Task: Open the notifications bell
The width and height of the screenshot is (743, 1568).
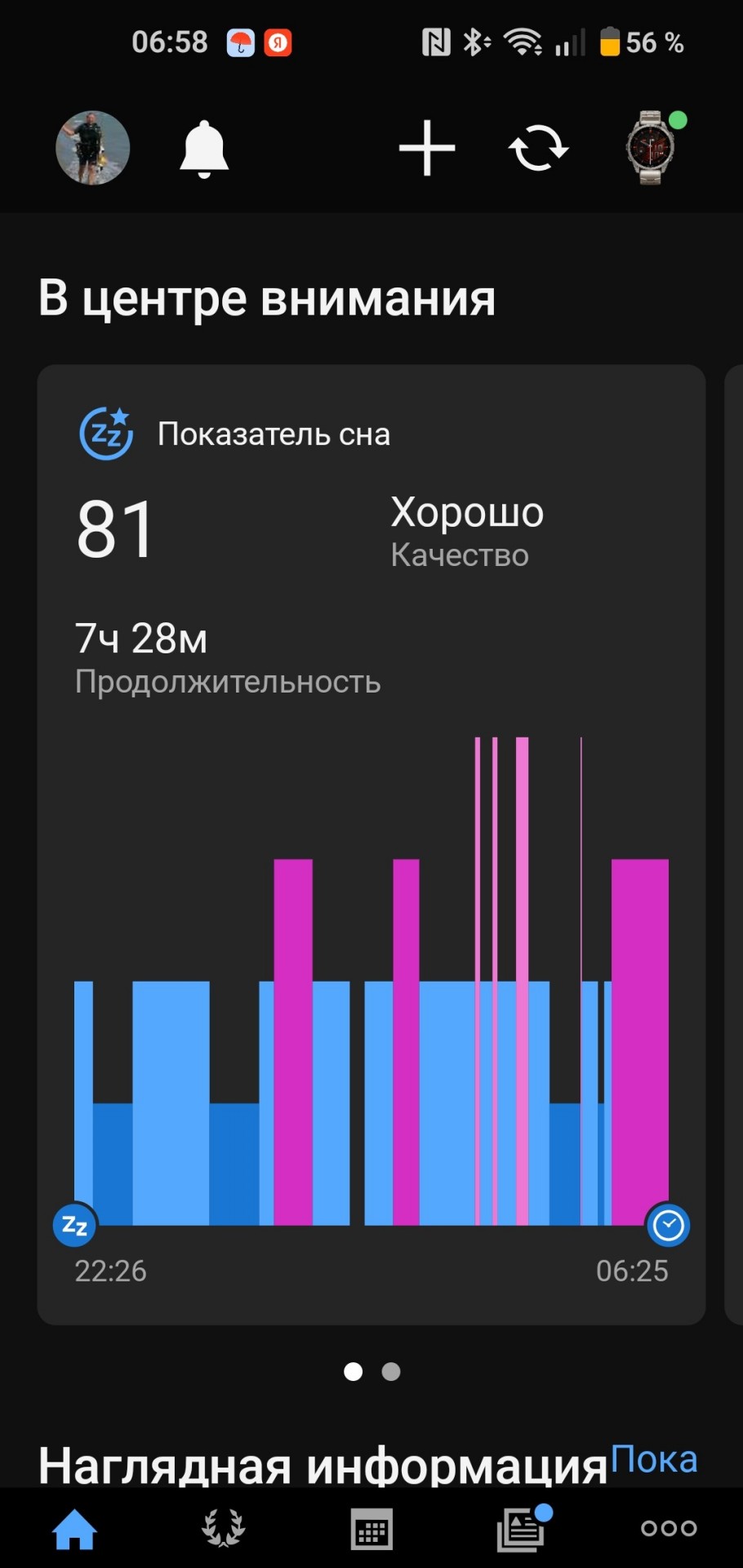Action: click(x=203, y=149)
